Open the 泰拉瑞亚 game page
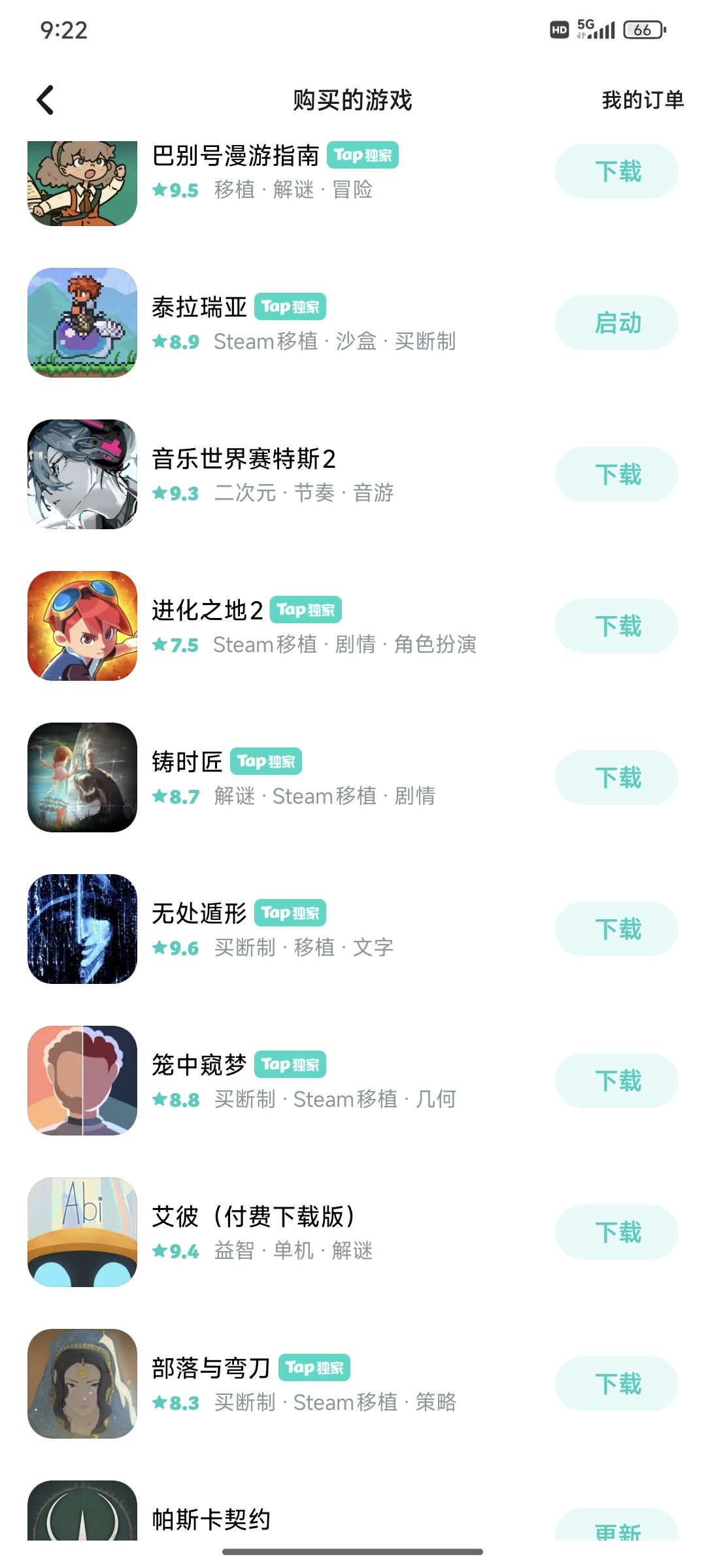706x1568 pixels. pyautogui.click(x=199, y=307)
